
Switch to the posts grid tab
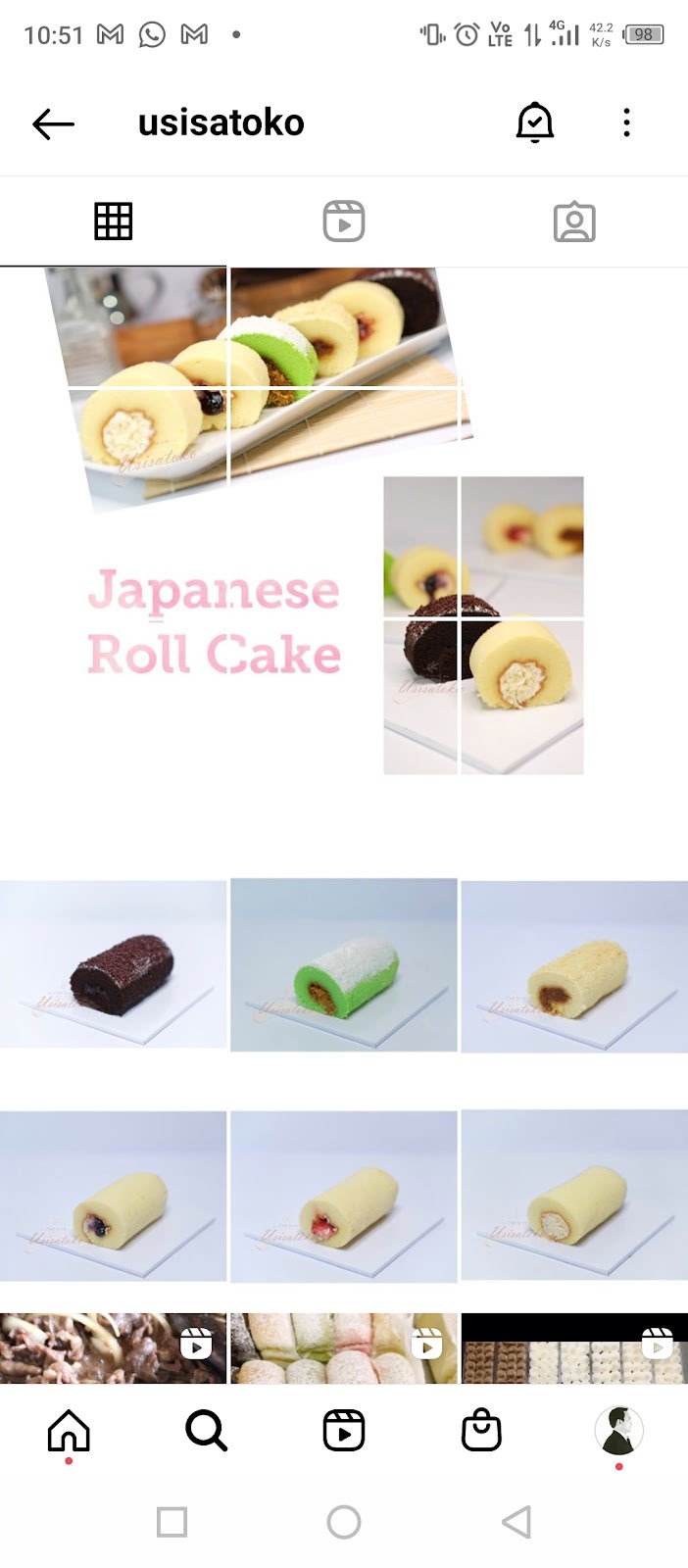pos(113,221)
